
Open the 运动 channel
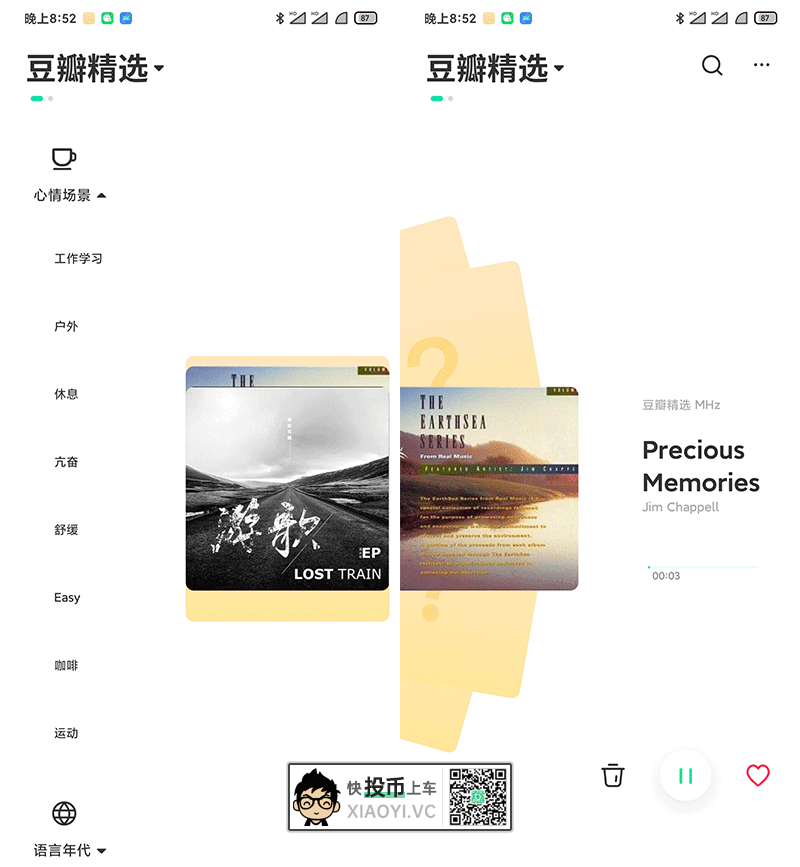click(x=66, y=733)
